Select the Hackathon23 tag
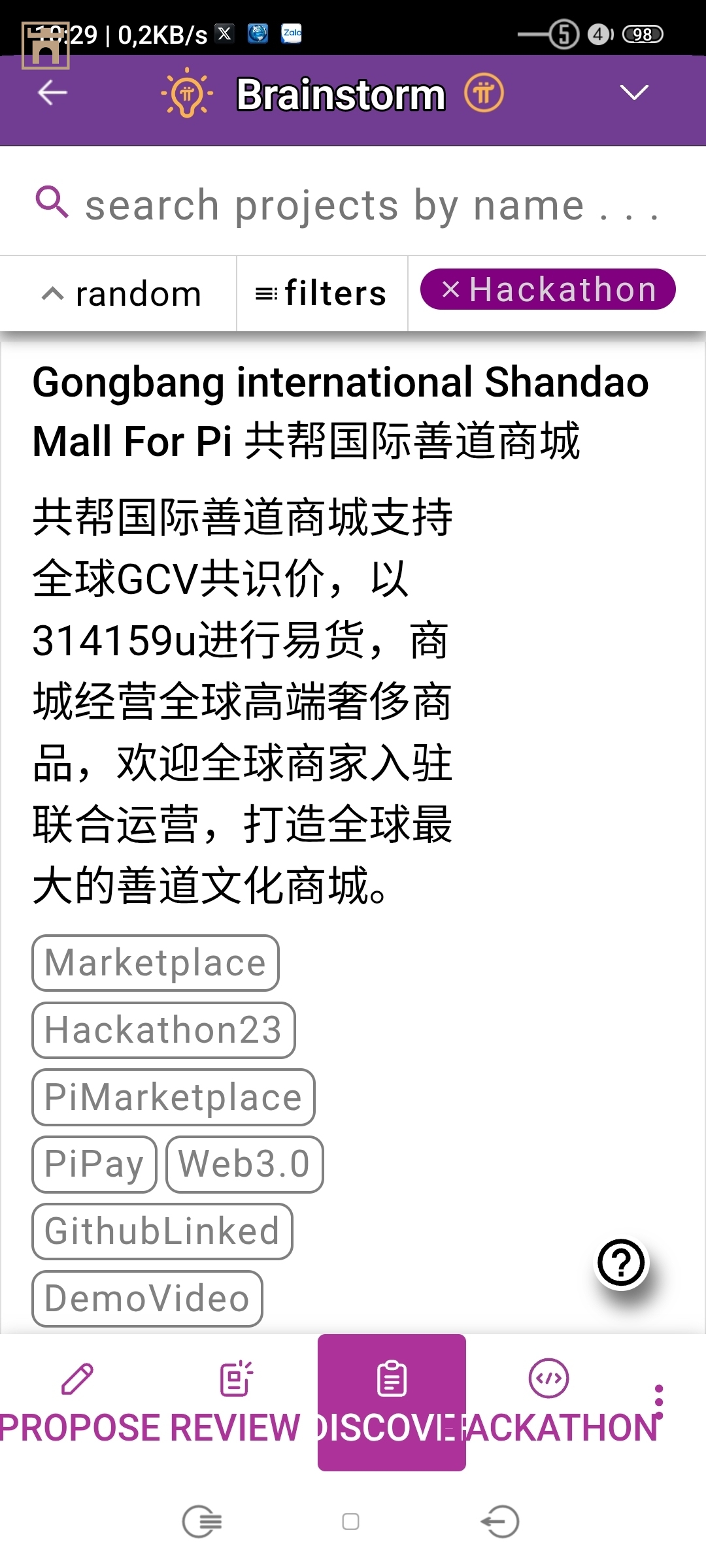Viewport: 706px width, 1568px height. click(163, 1030)
